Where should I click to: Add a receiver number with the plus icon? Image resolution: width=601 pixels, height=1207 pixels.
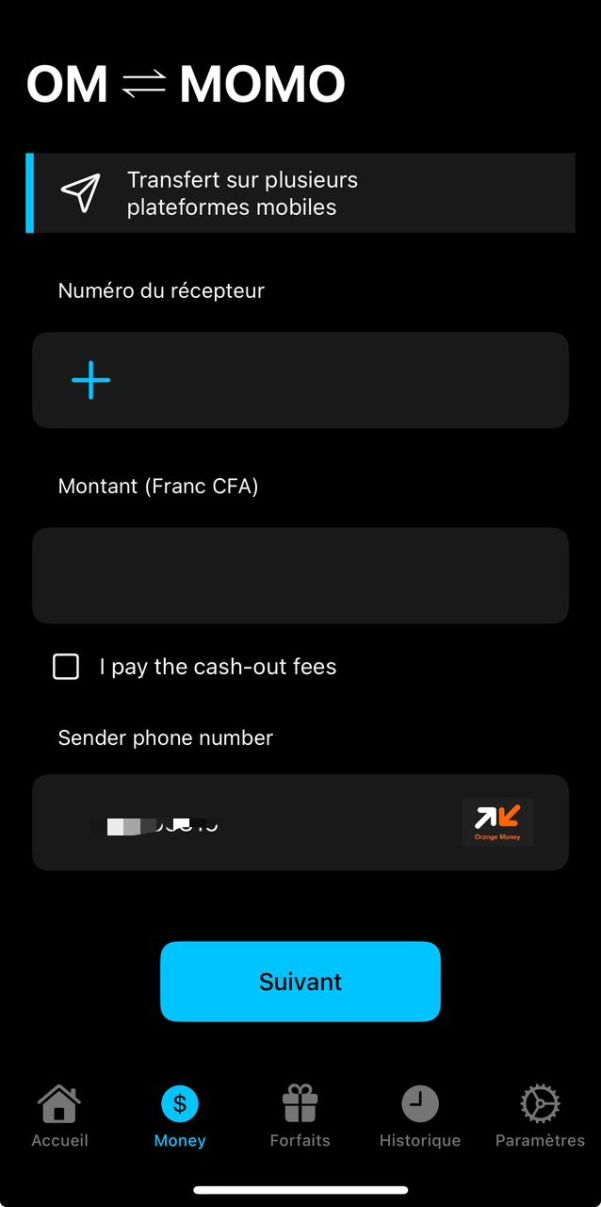[x=91, y=381]
